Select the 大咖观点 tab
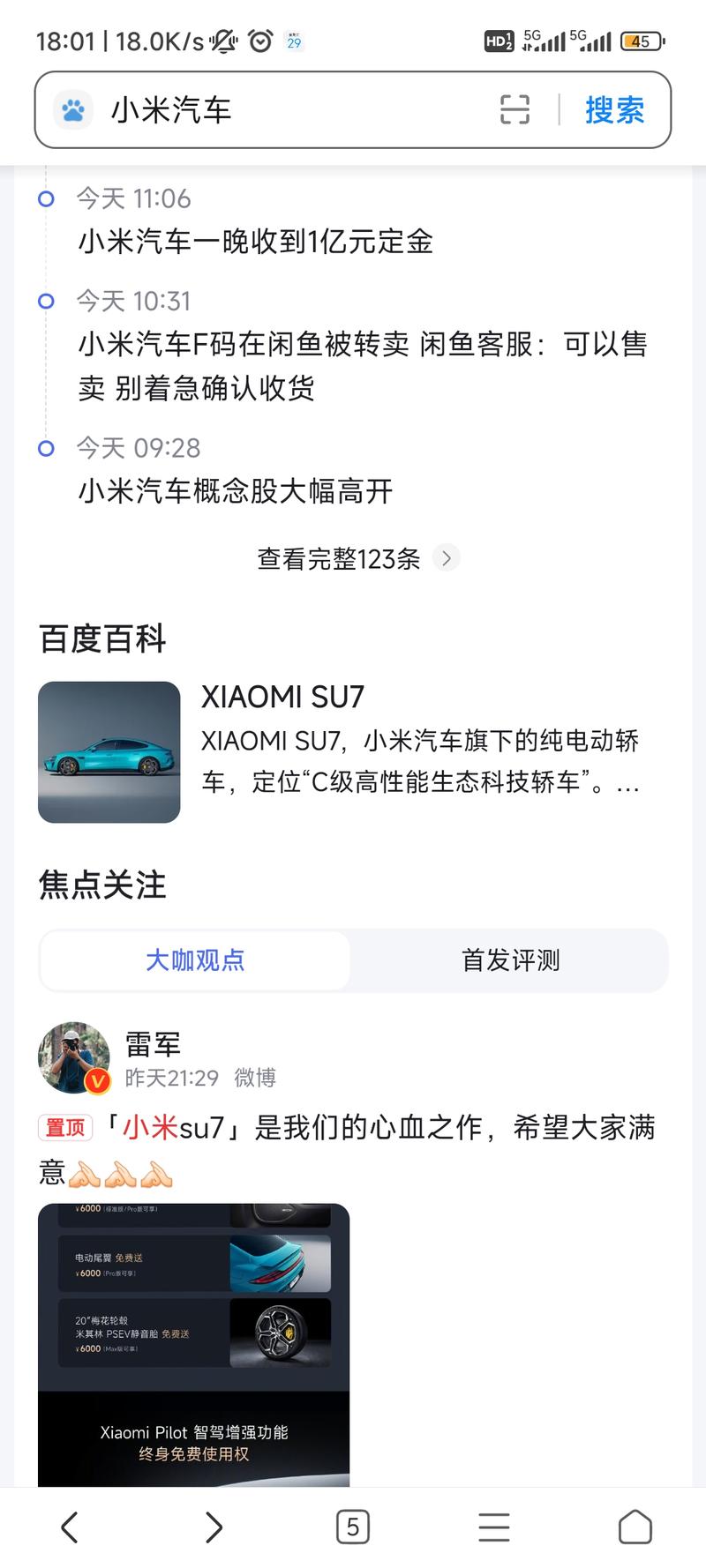Image resolution: width=706 pixels, height=1568 pixels. pos(195,960)
